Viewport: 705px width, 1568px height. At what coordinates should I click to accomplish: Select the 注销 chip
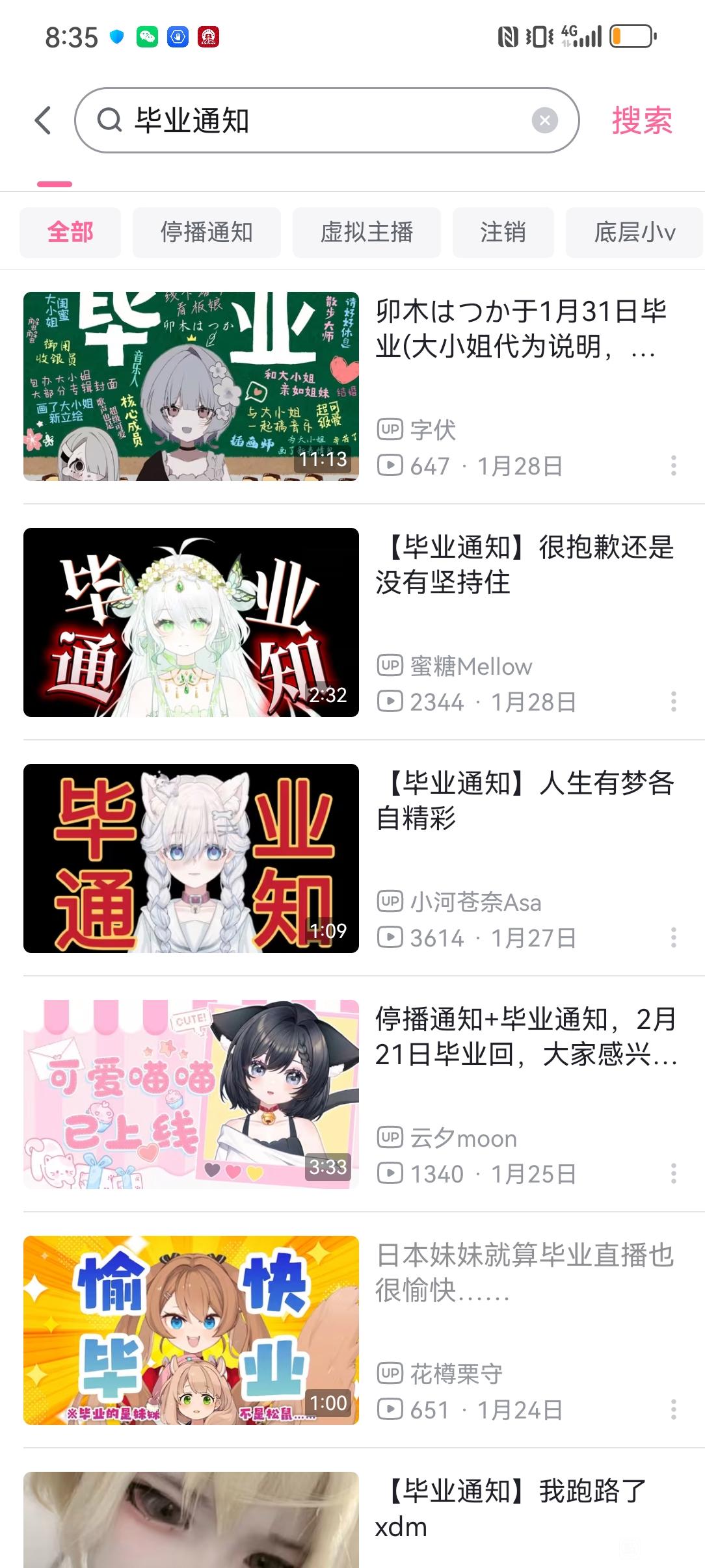tap(503, 232)
